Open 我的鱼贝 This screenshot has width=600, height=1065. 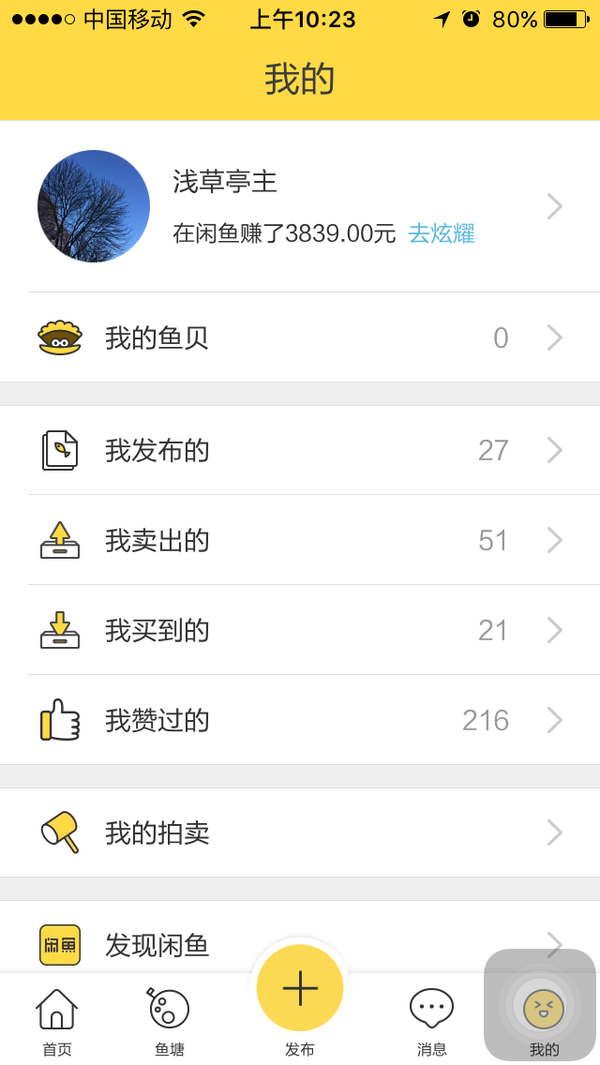point(300,338)
